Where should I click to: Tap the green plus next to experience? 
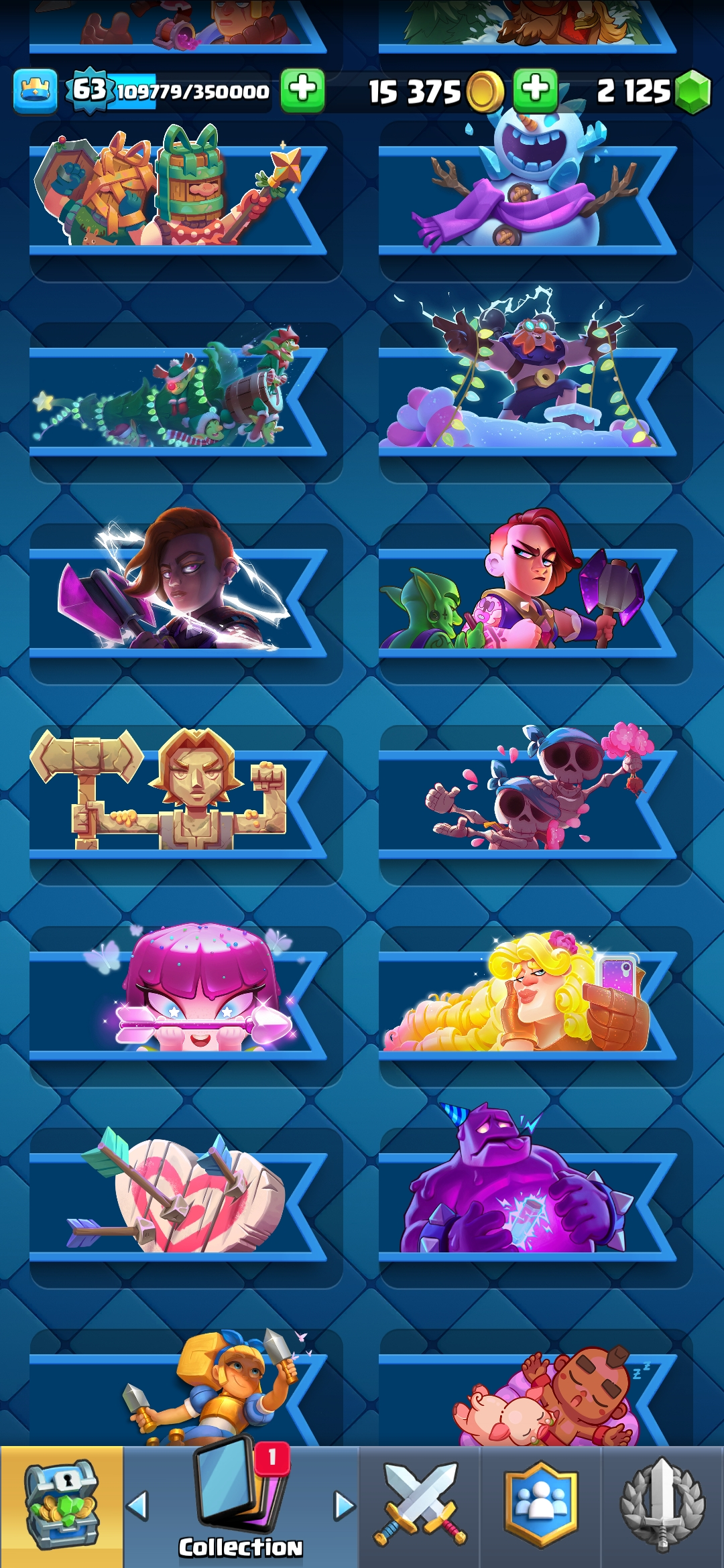pos(302,90)
